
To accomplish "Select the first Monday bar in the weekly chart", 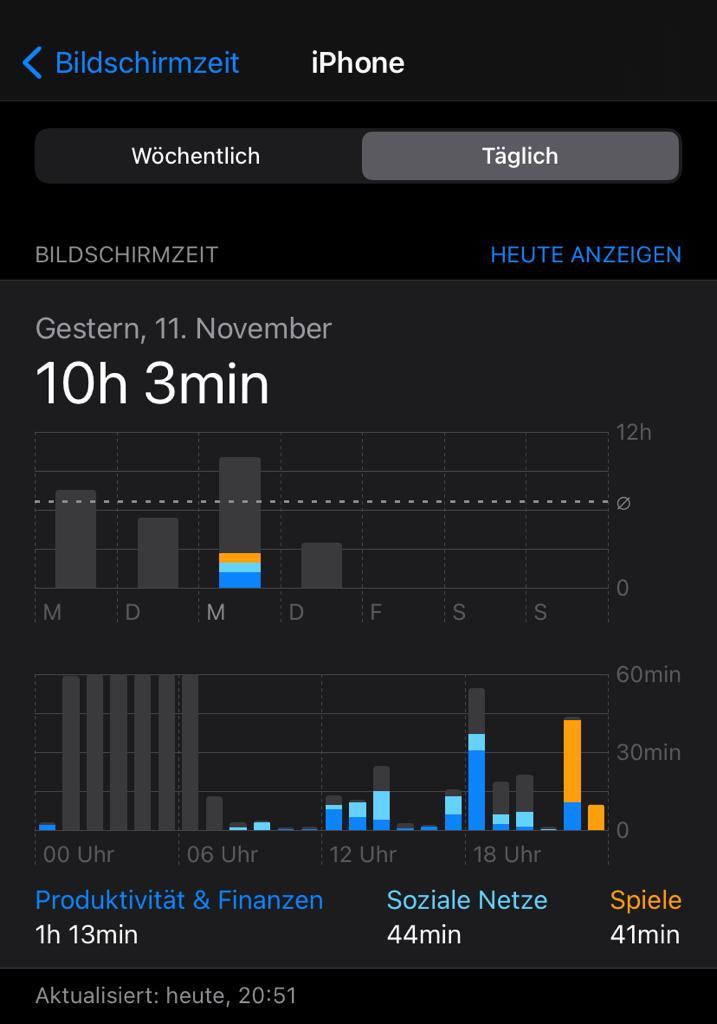I will click(75, 539).
